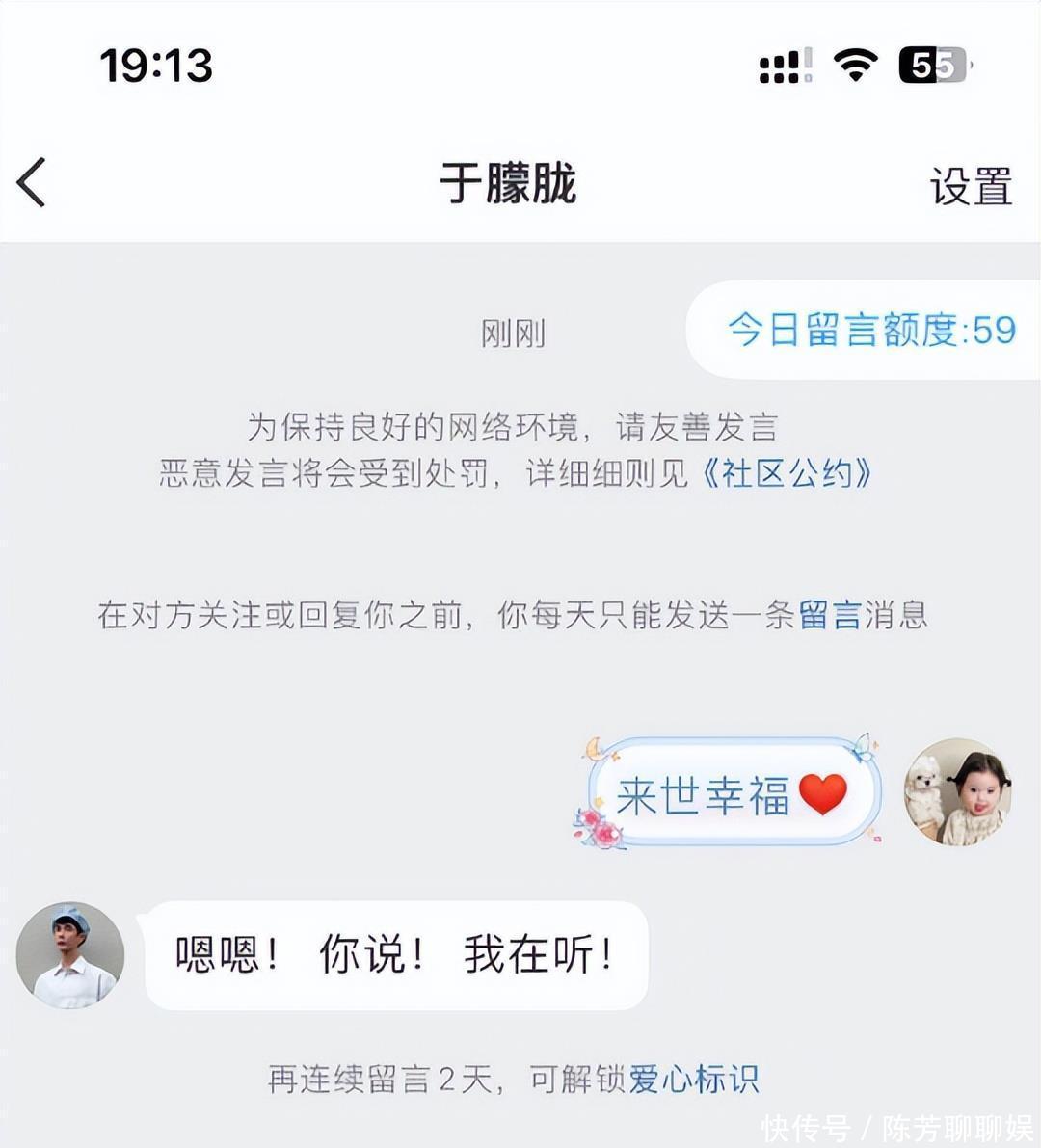1041x1148 pixels.
Task: View 于朦胧's profile avatar
Action: (x=70, y=956)
